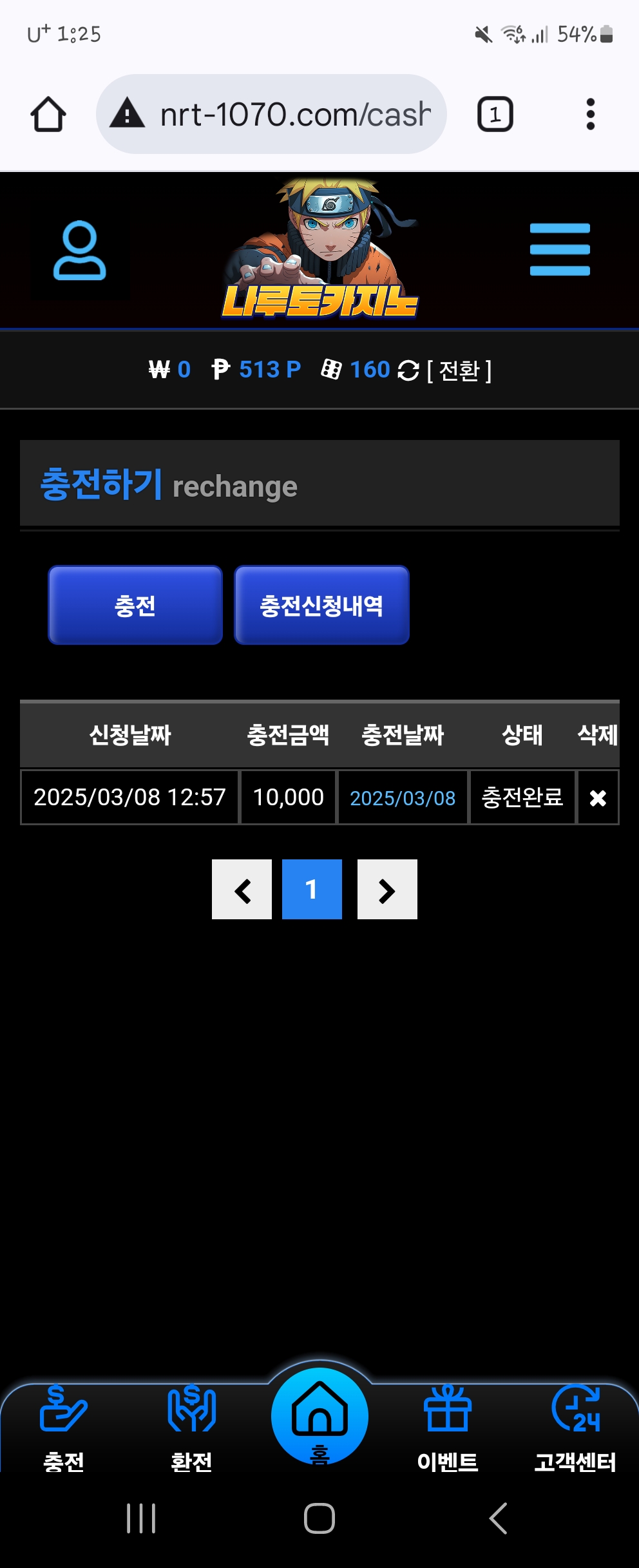
Task: Select the 충전 button
Action: click(x=135, y=606)
